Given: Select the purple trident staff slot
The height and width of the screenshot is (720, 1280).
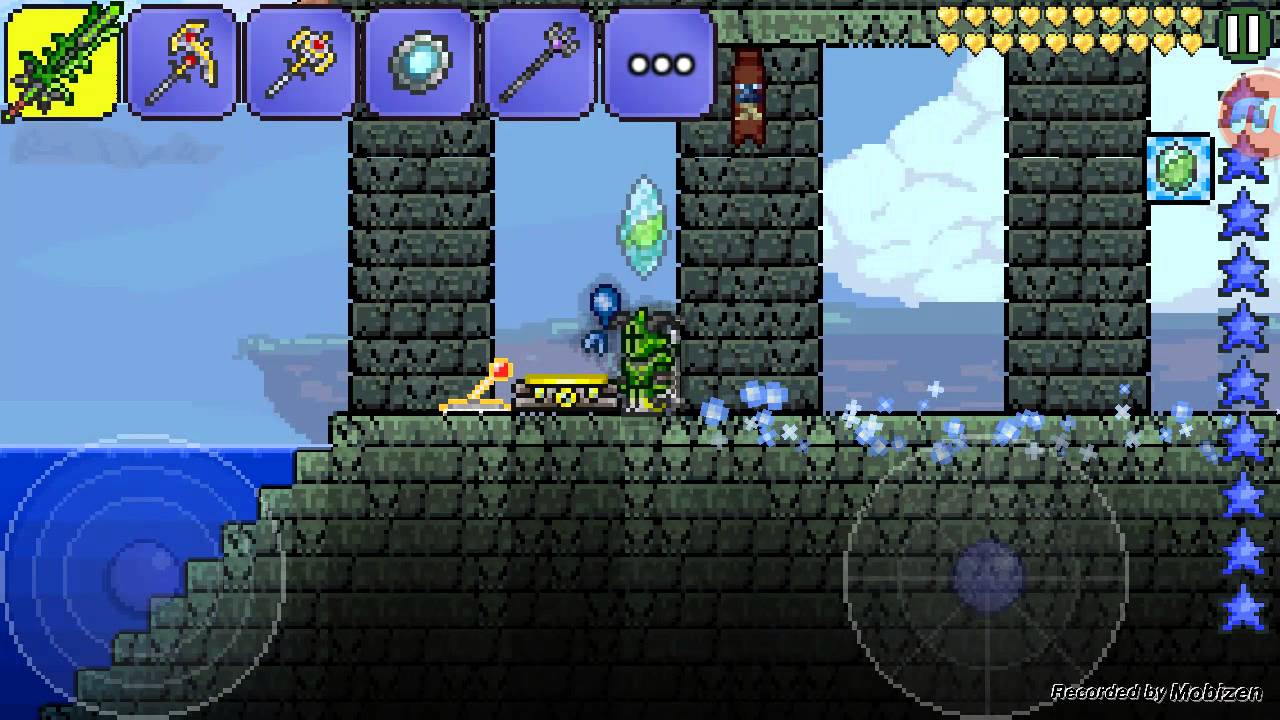Looking at the screenshot, I should [539, 62].
